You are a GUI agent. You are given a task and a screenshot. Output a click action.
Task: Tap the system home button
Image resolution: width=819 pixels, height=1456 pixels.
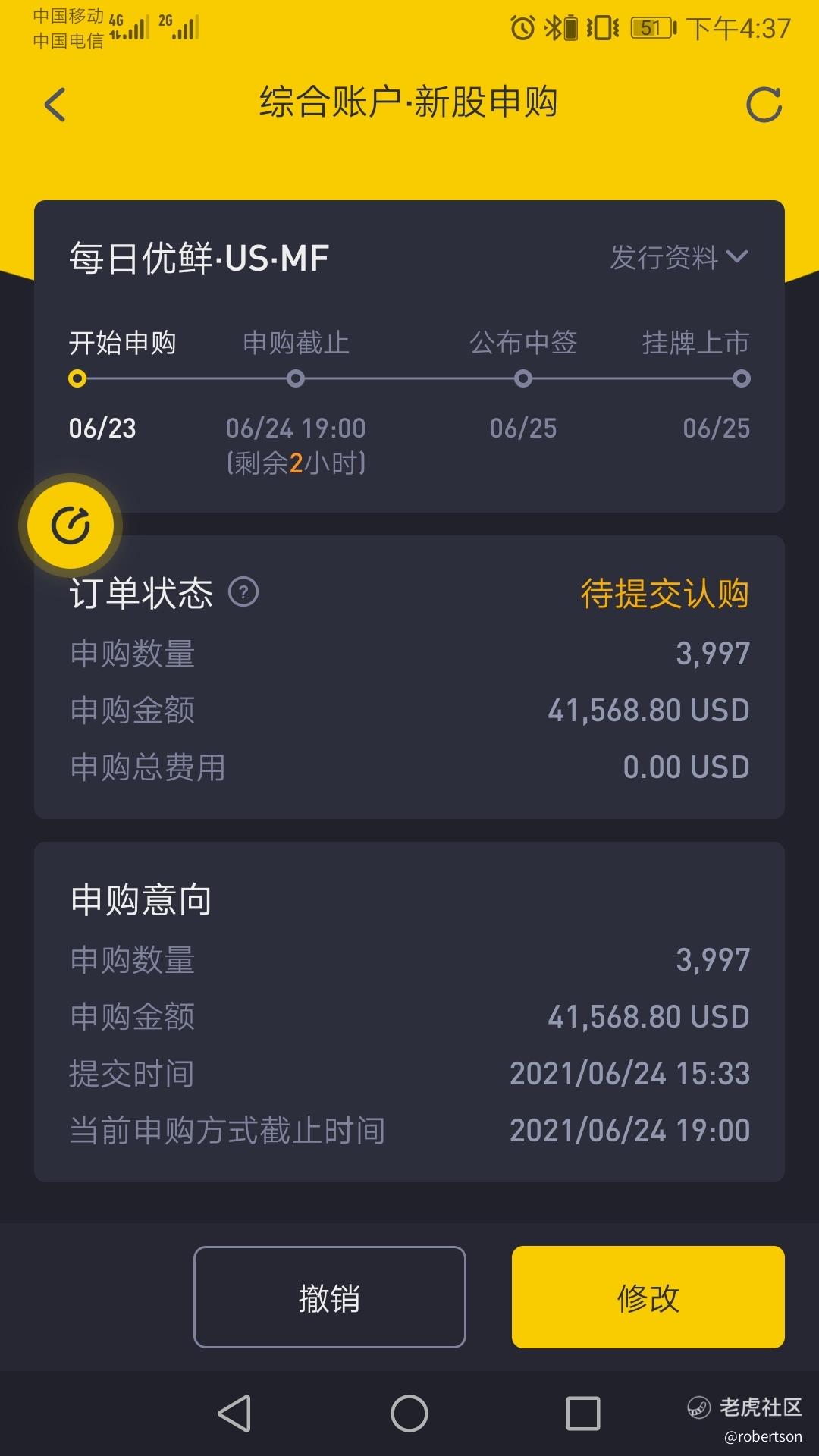point(409,1414)
